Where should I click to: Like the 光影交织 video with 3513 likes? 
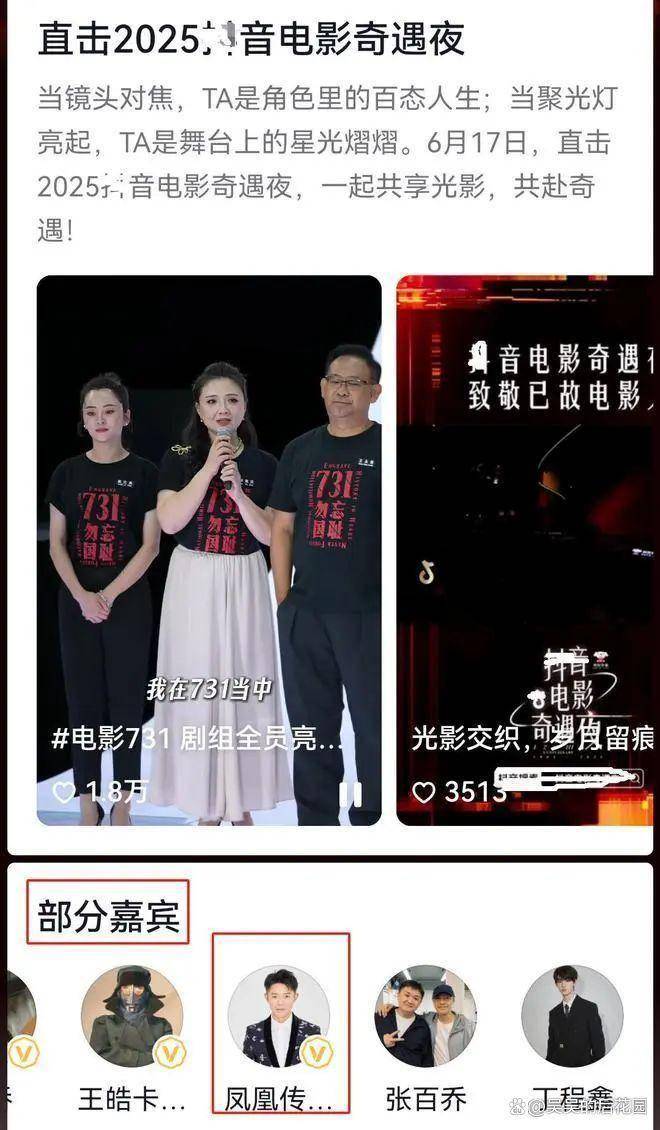425,792
